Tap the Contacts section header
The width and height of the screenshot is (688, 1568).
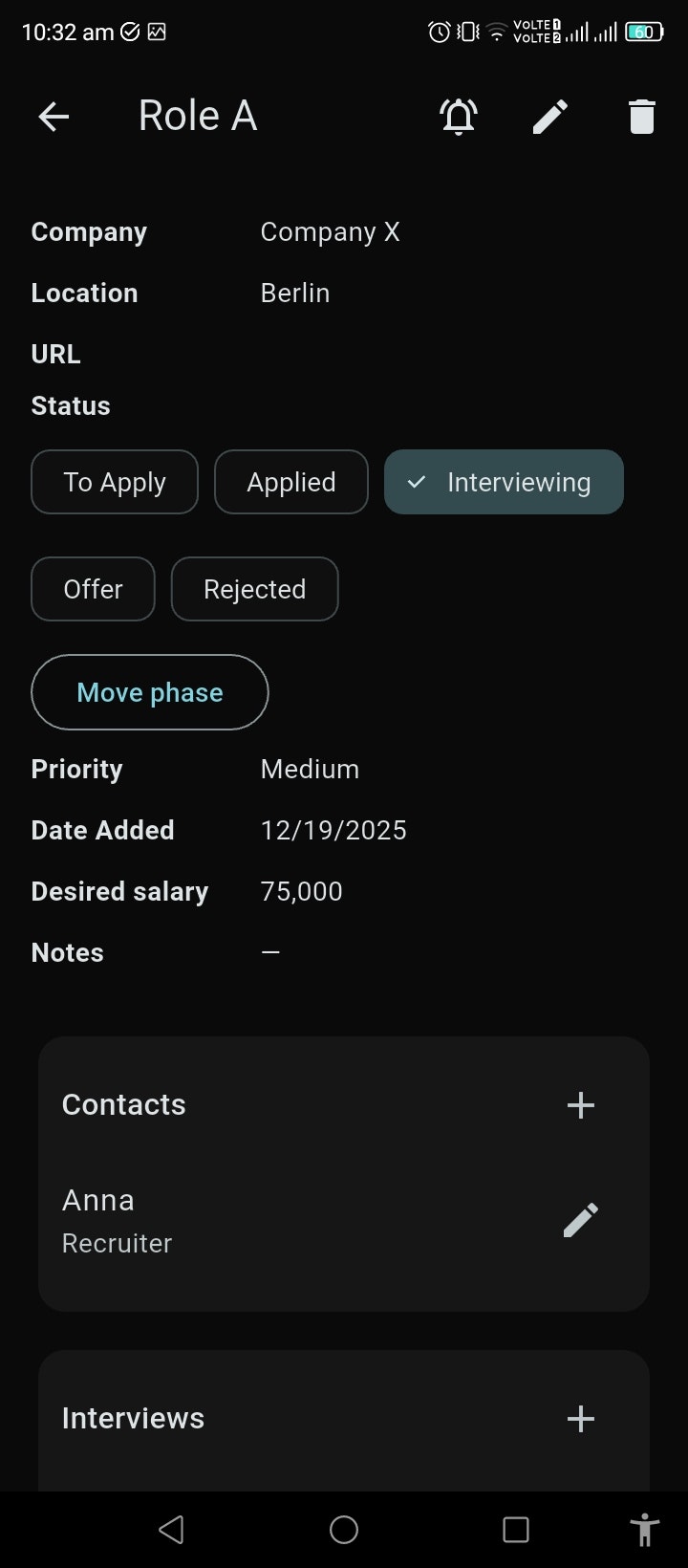click(x=123, y=1104)
